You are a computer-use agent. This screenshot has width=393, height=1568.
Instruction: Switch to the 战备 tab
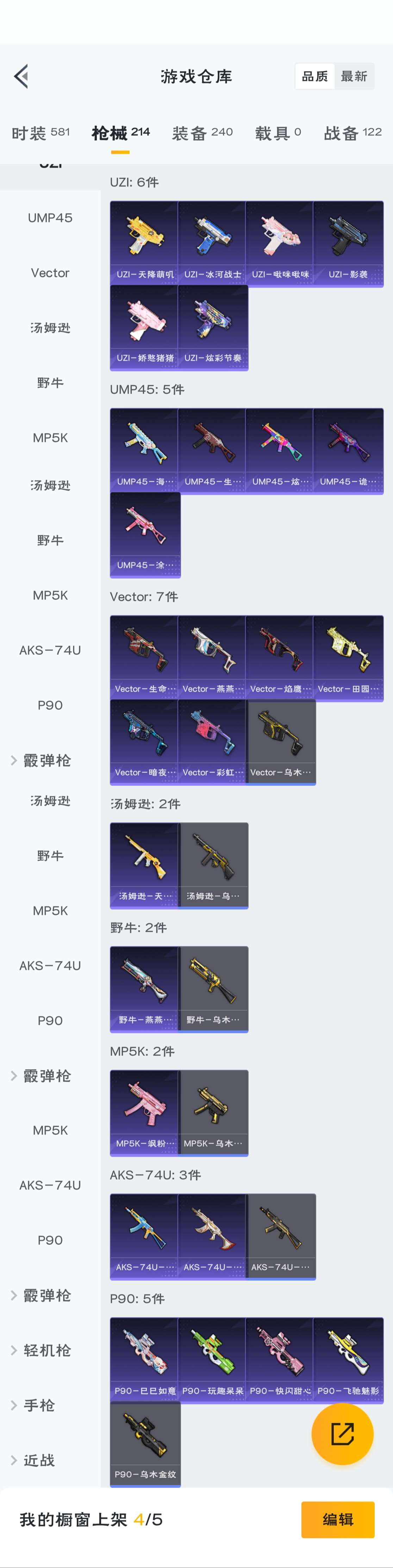point(352,133)
